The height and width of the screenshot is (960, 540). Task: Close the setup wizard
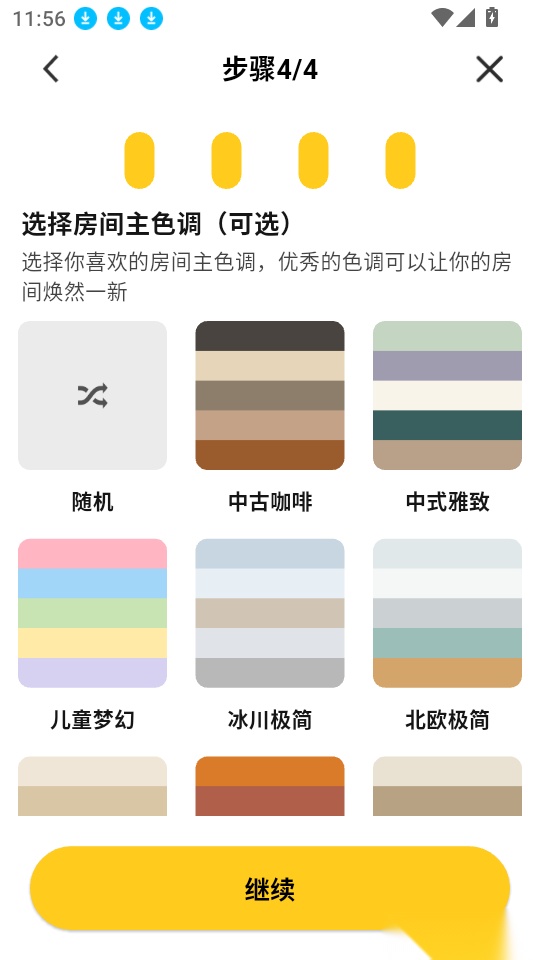point(489,69)
